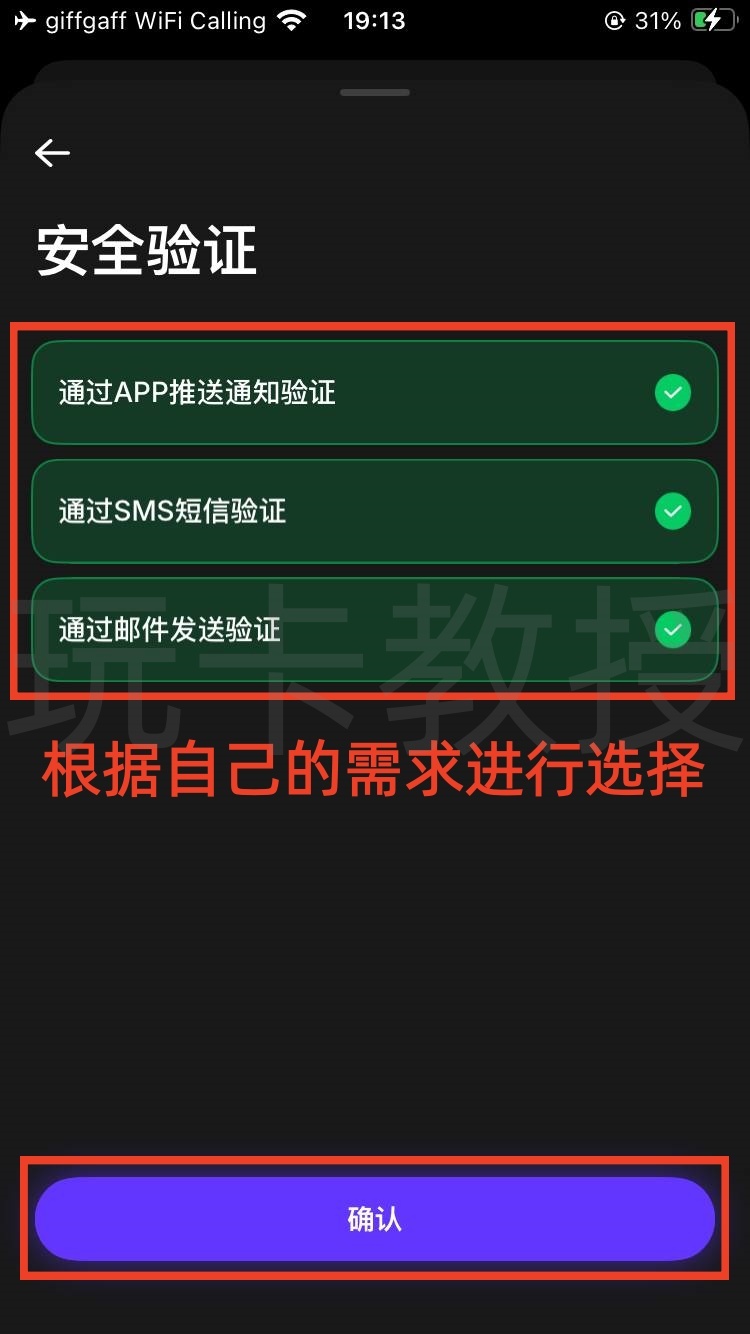The image size is (750, 1334).
Task: Tap the green checkmark beside SMS短信验证
Action: pos(672,511)
